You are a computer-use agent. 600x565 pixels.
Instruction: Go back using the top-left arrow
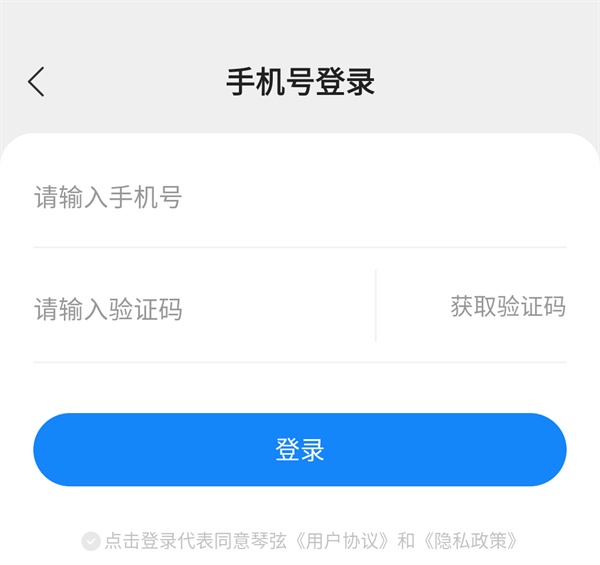37,82
